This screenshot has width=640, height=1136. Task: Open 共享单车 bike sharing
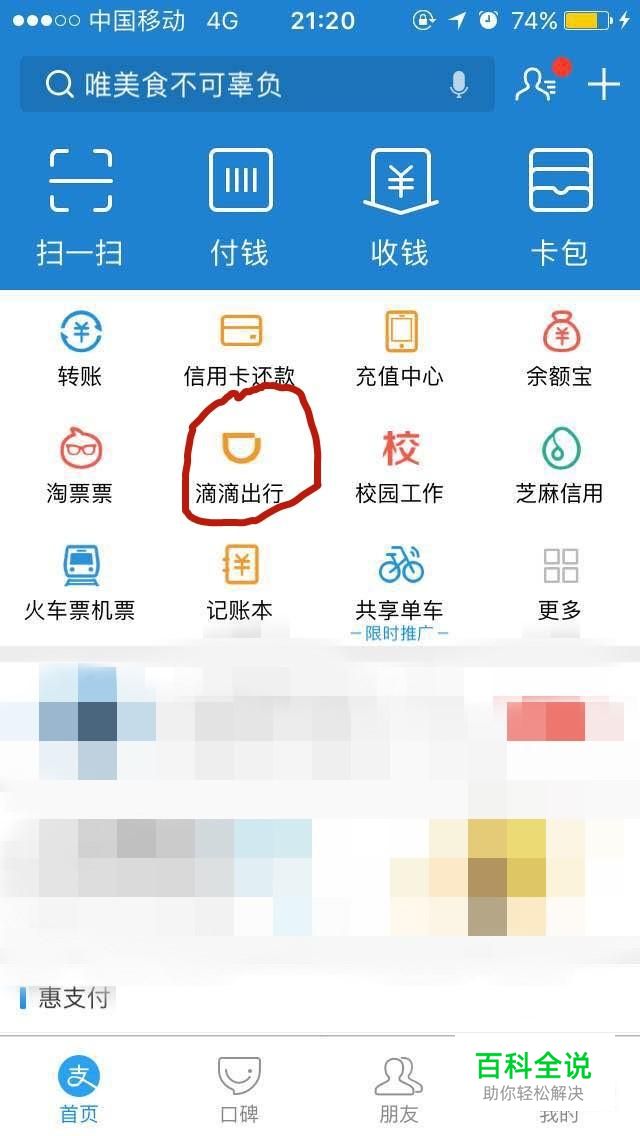point(400,582)
